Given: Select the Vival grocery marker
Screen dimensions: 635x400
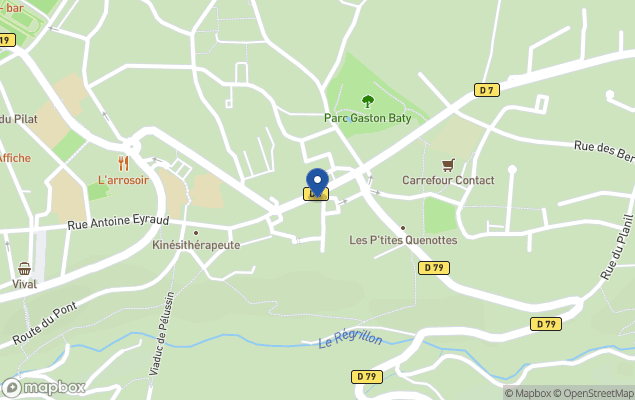Looking at the screenshot, I should [24, 269].
